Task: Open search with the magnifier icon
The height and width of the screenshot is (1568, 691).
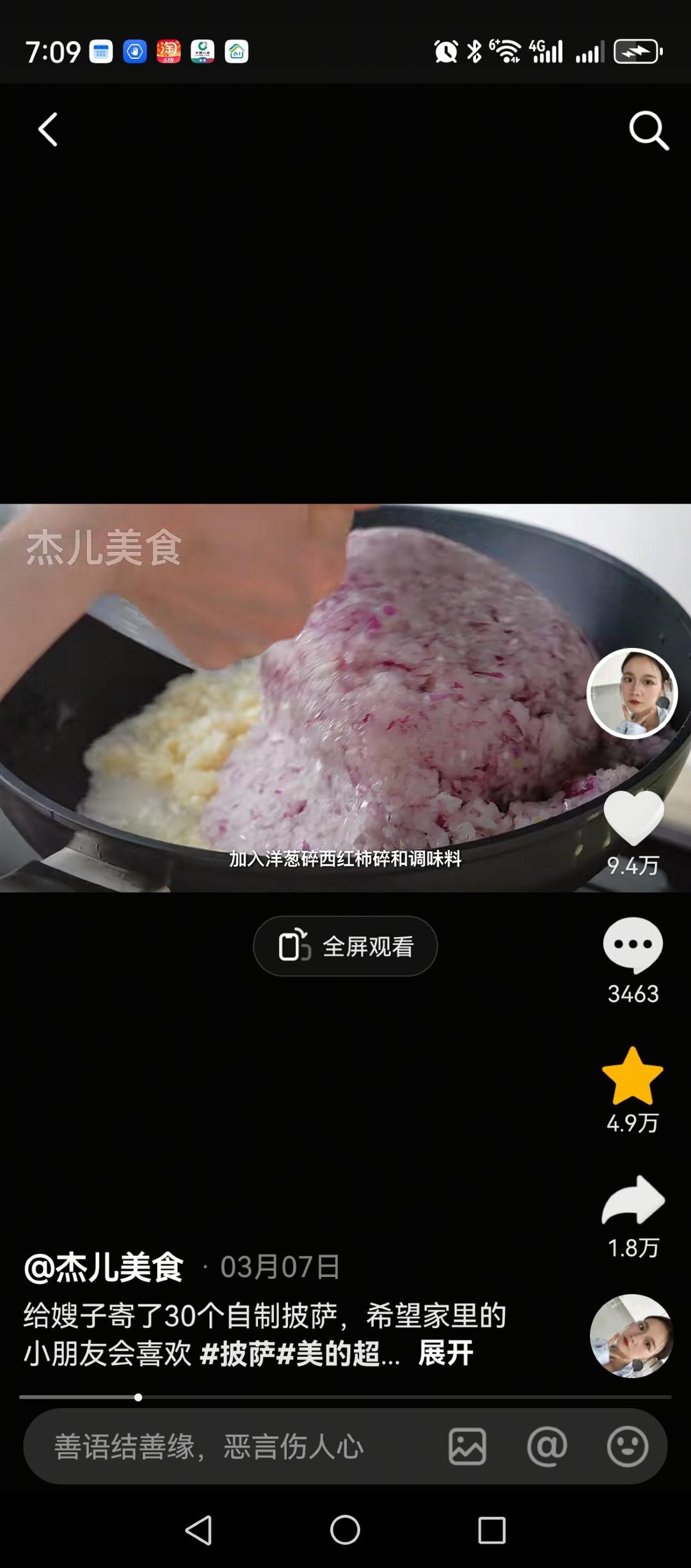Action: pos(649,131)
